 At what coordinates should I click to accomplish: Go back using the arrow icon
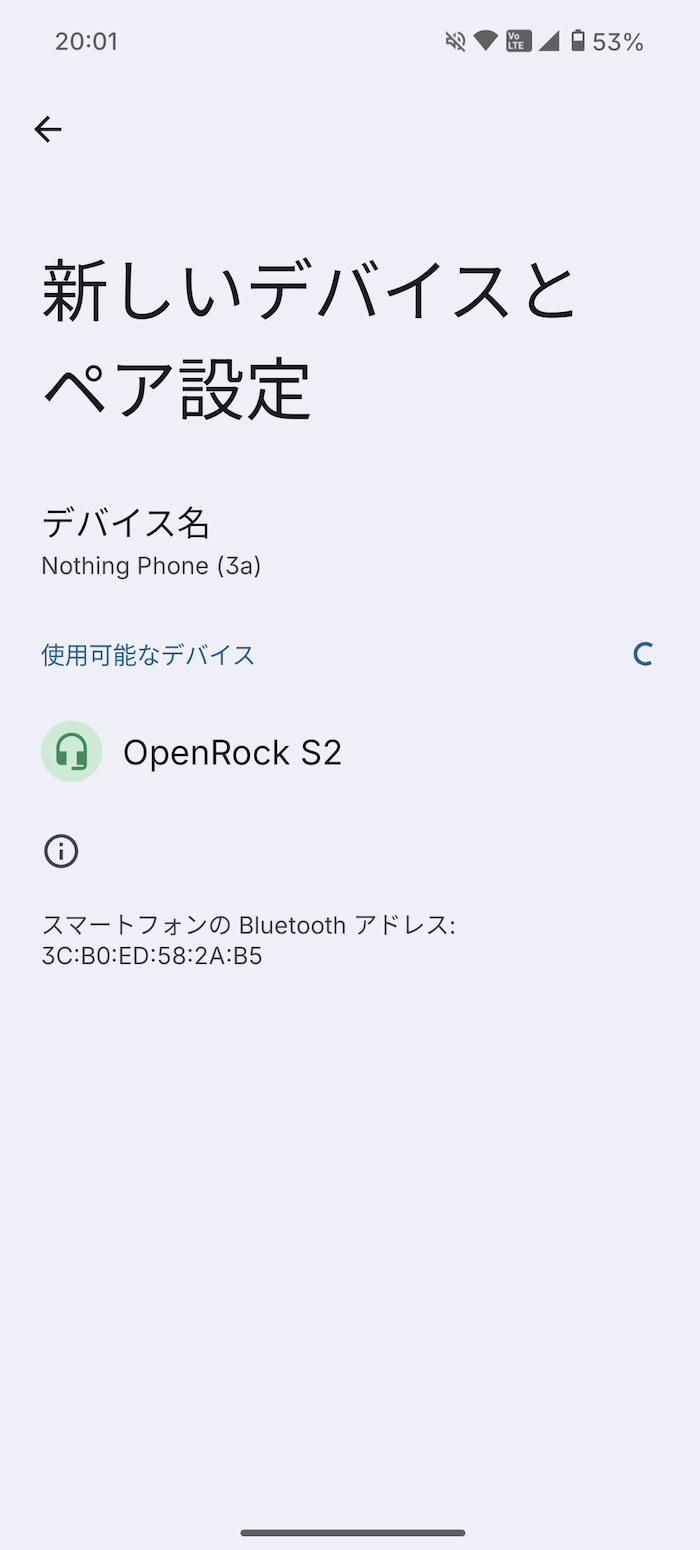(48, 129)
